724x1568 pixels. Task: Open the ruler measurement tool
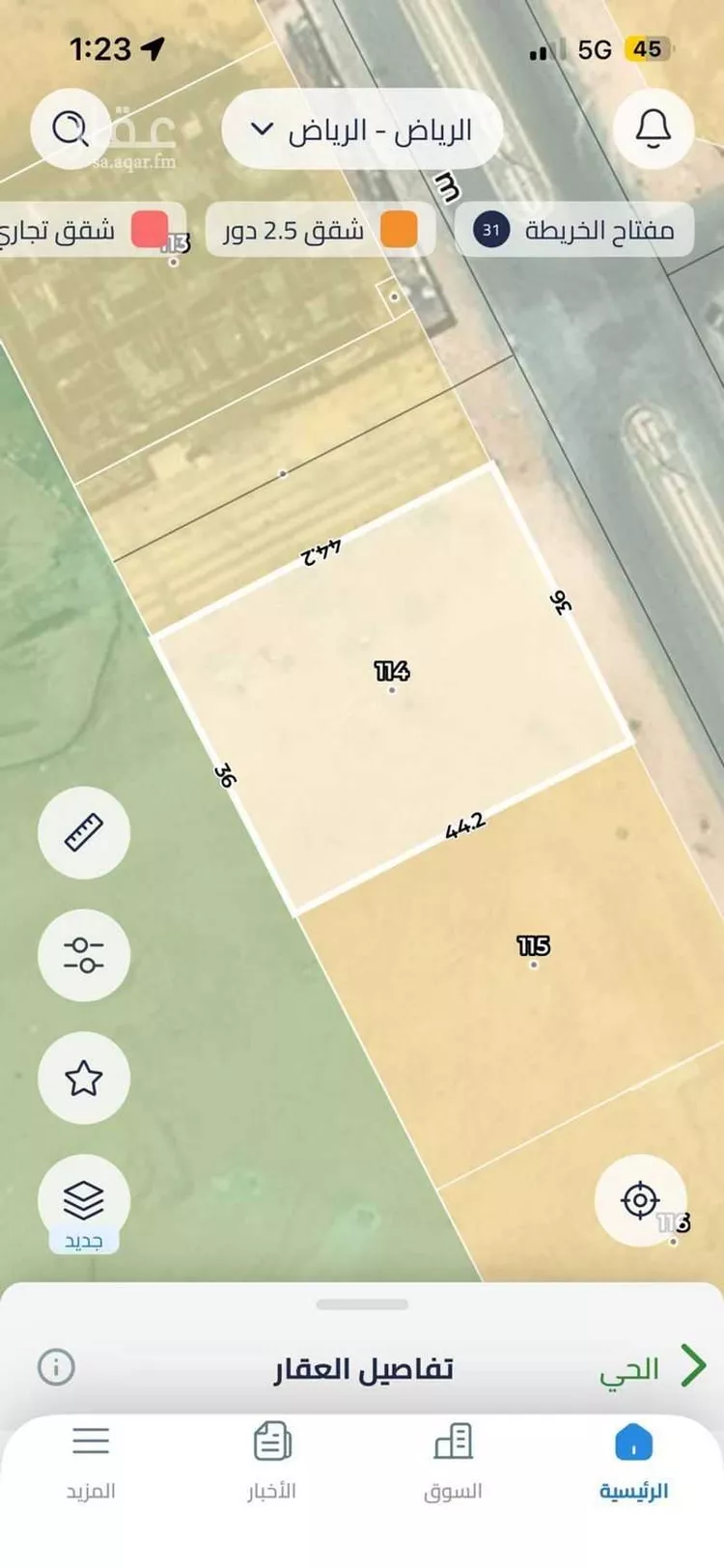84,832
